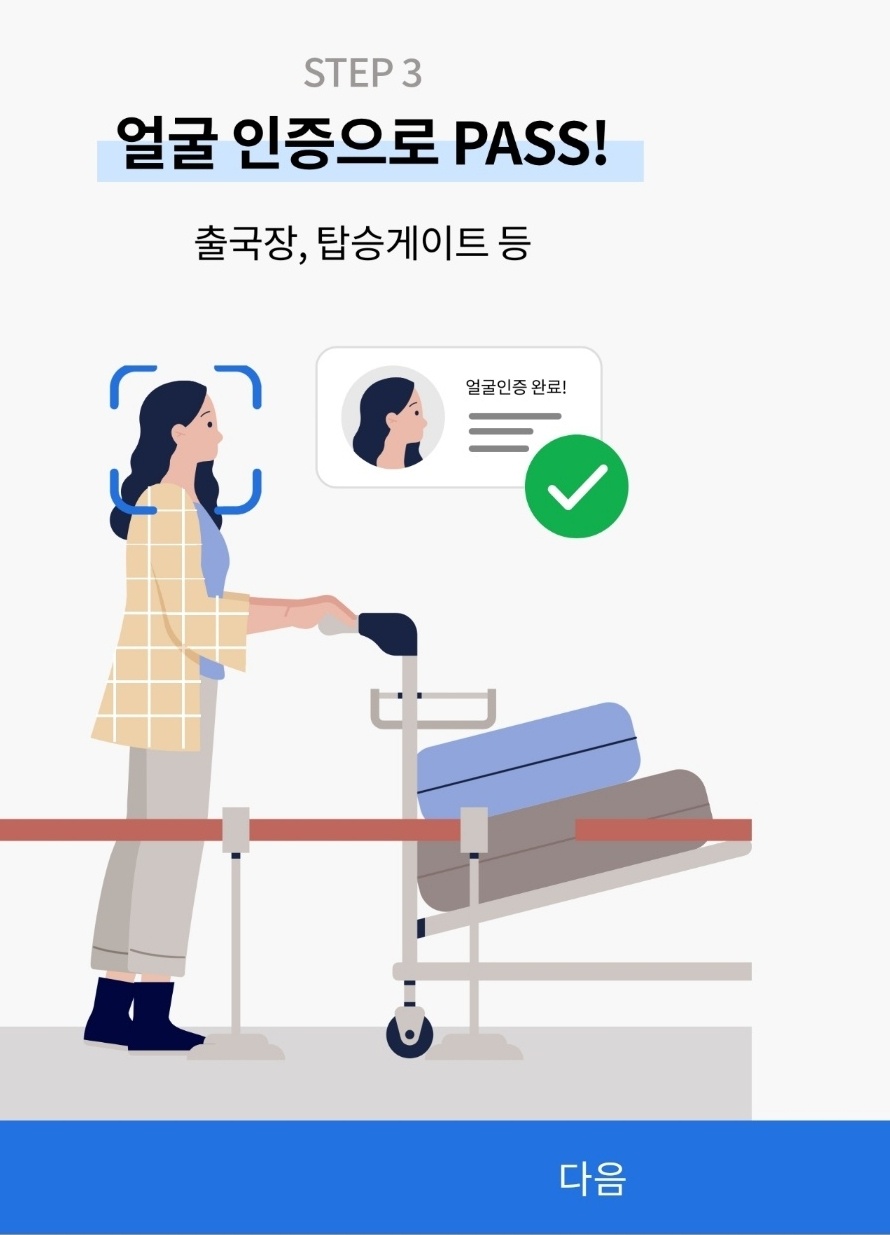Expand the STEP 3 section header
890x1235 pixels.
click(364, 70)
